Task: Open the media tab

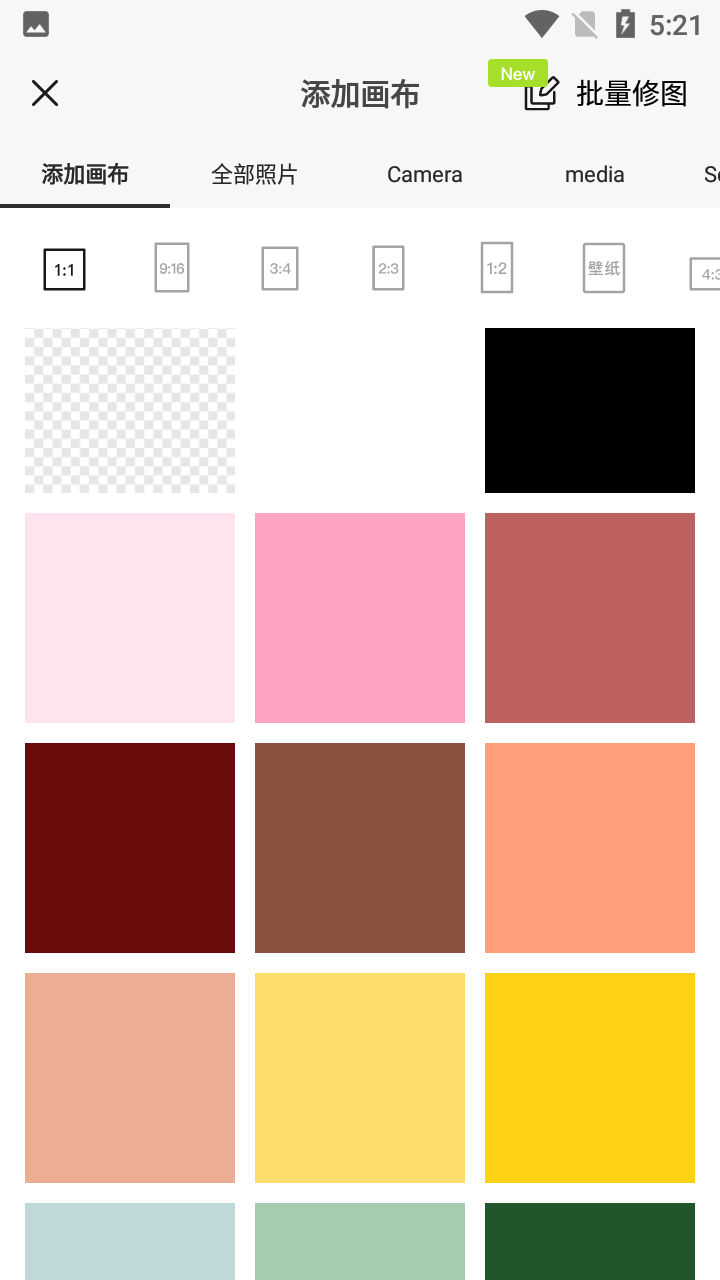Action: click(x=594, y=175)
